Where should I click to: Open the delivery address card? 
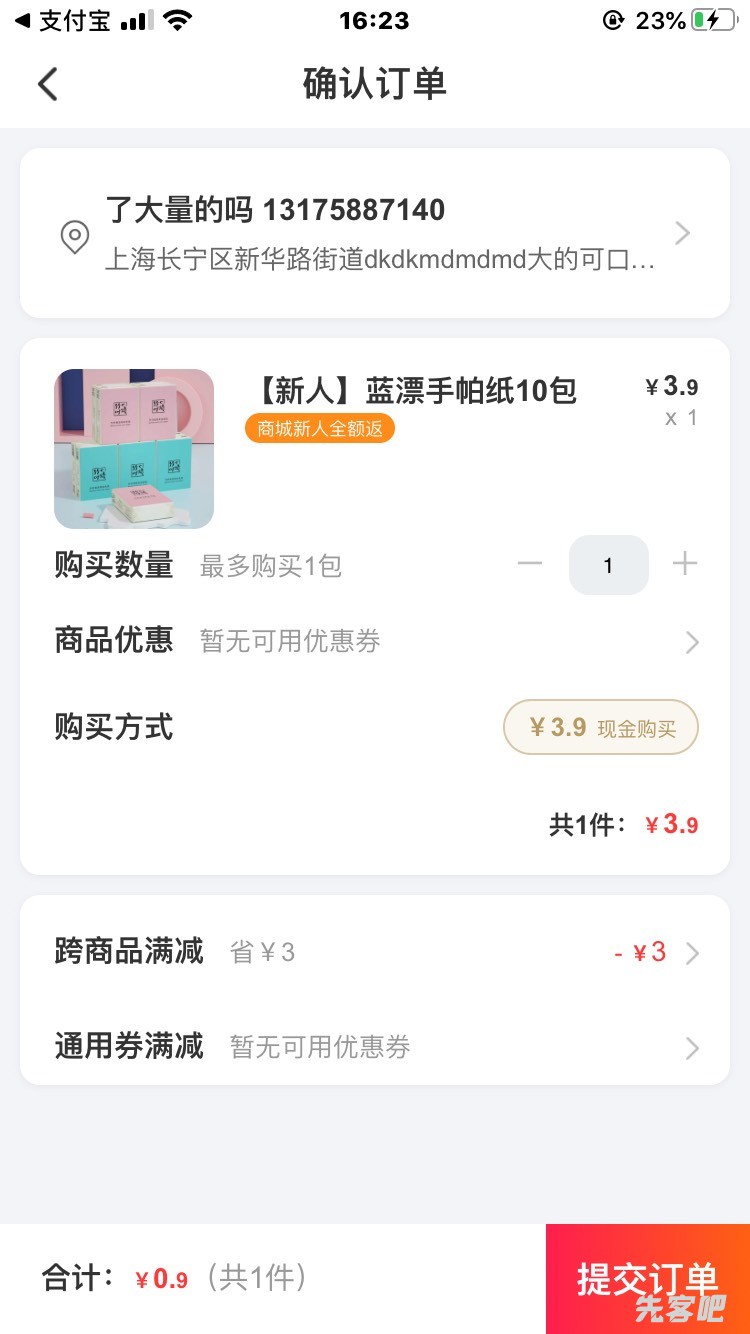click(374, 233)
